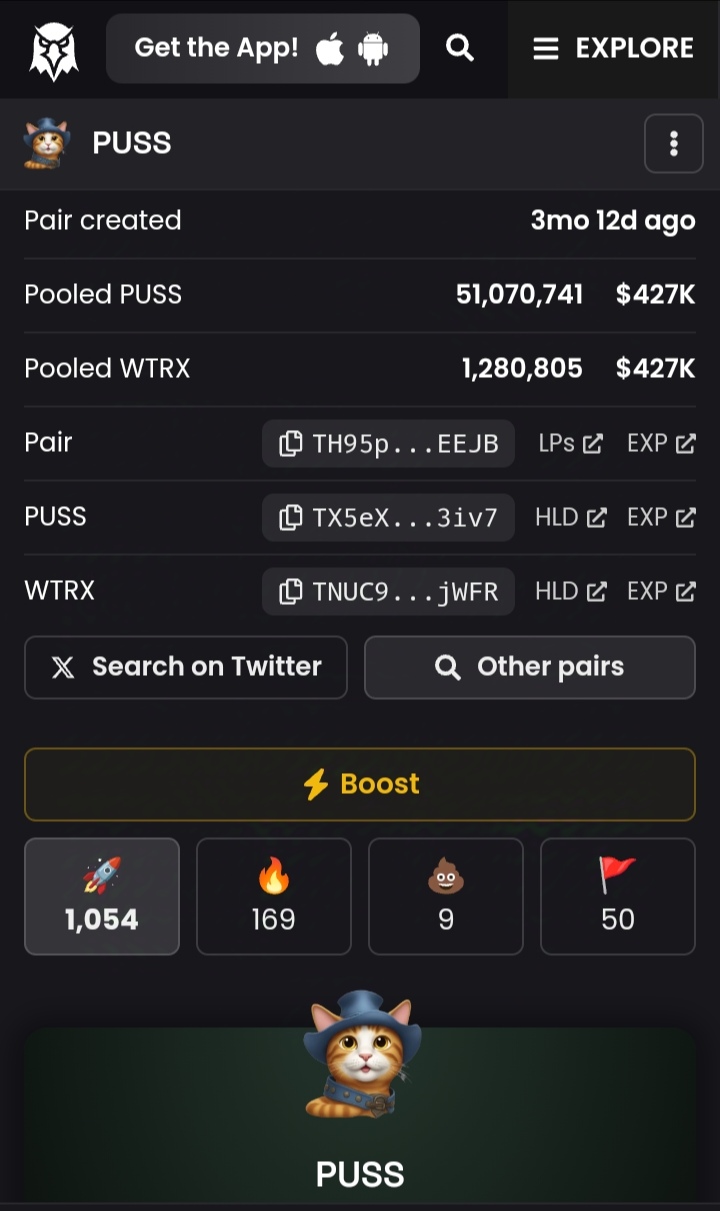Image resolution: width=720 pixels, height=1211 pixels.
Task: Tap Search on Twitter
Action: (x=186, y=667)
